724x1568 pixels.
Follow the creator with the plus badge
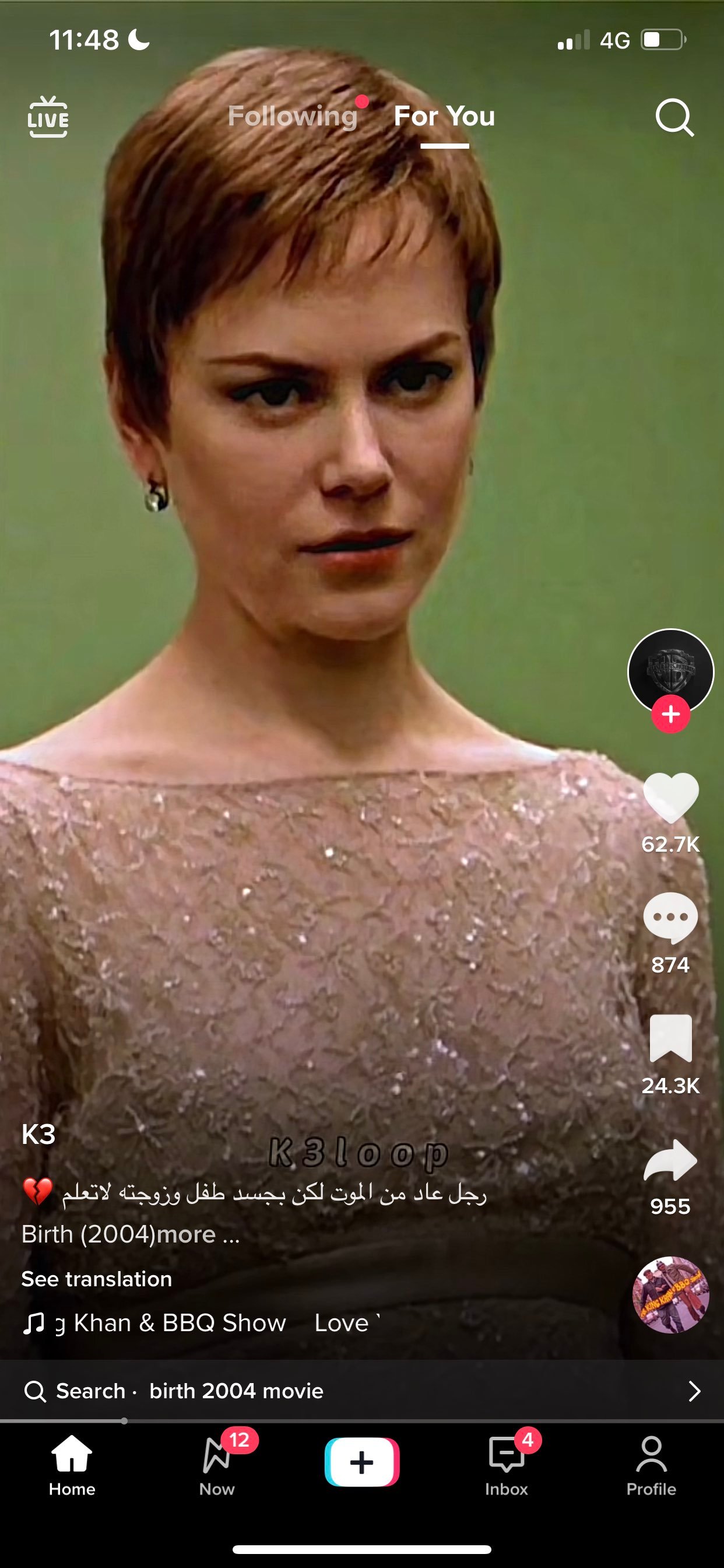pos(670,713)
